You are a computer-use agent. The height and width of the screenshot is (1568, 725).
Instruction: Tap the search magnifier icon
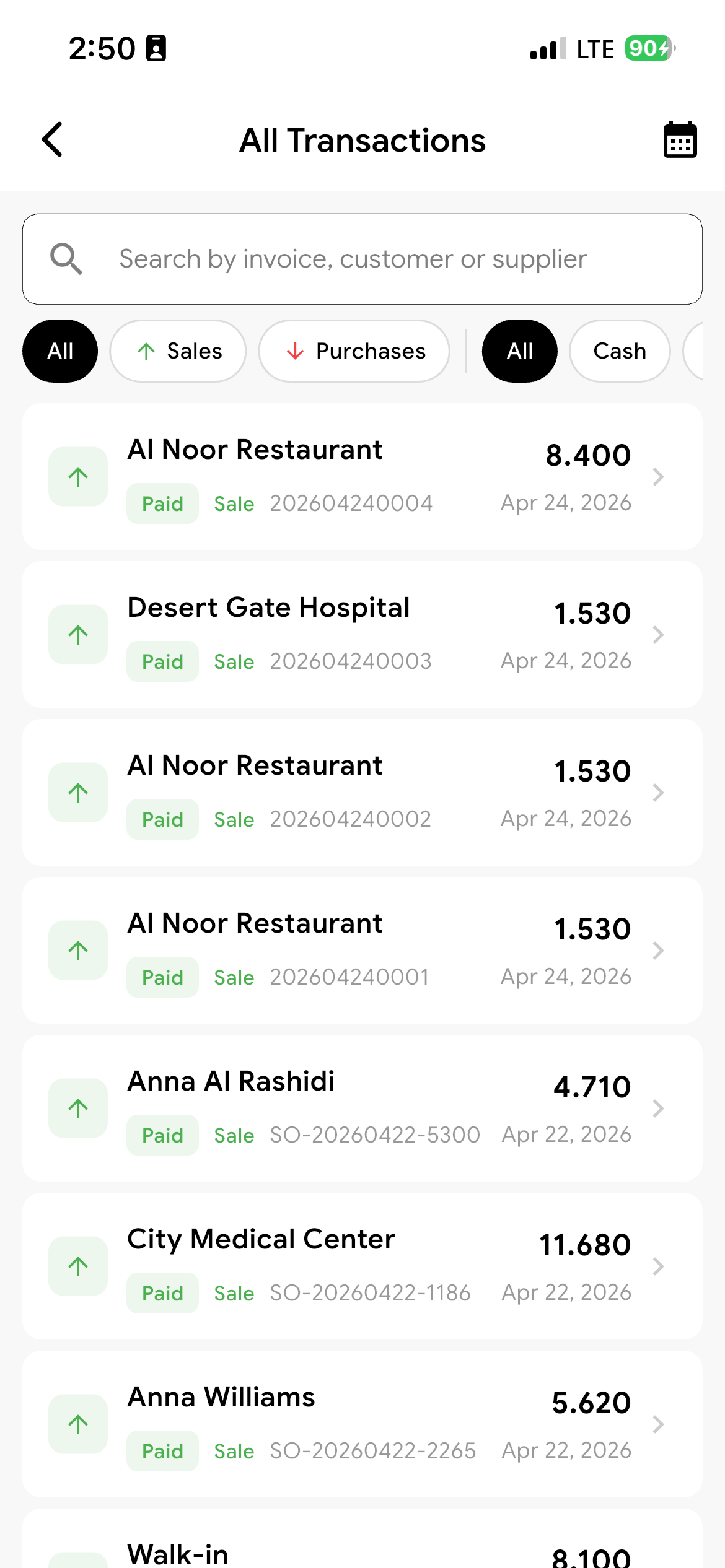[67, 259]
